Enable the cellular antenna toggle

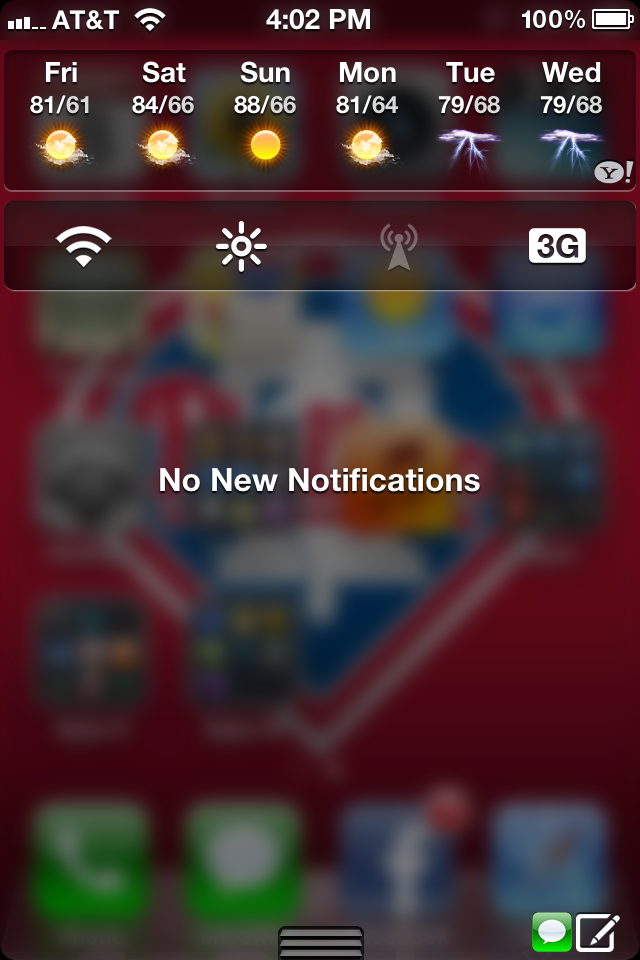click(399, 247)
